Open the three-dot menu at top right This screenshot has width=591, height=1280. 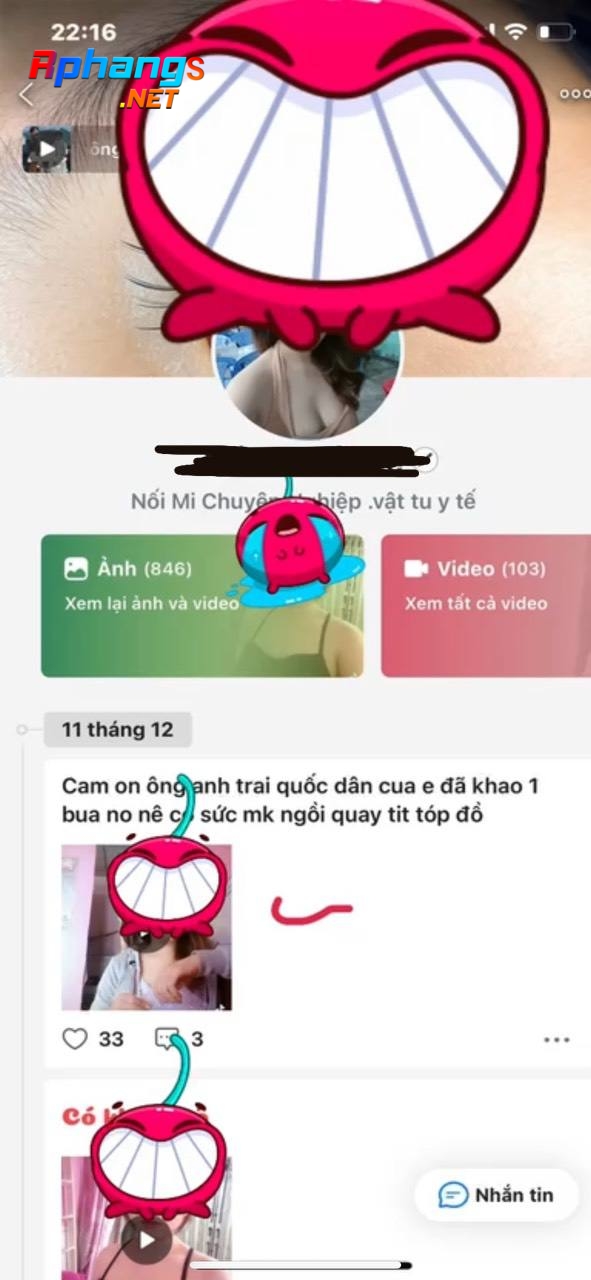[574, 94]
